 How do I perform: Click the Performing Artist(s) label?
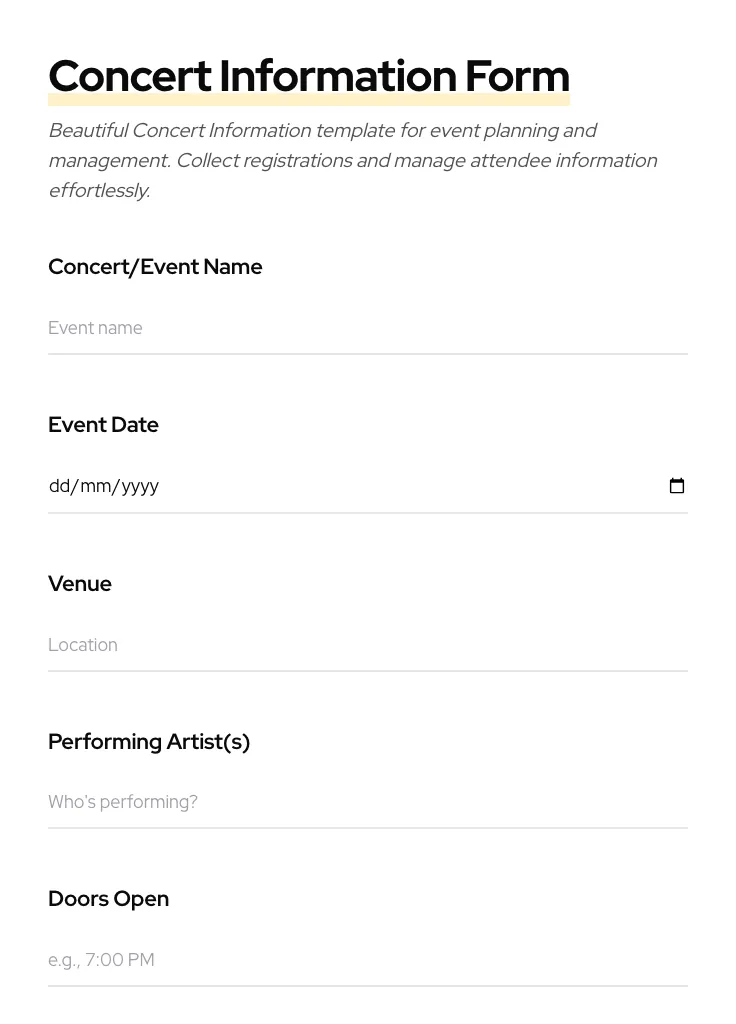coord(149,742)
